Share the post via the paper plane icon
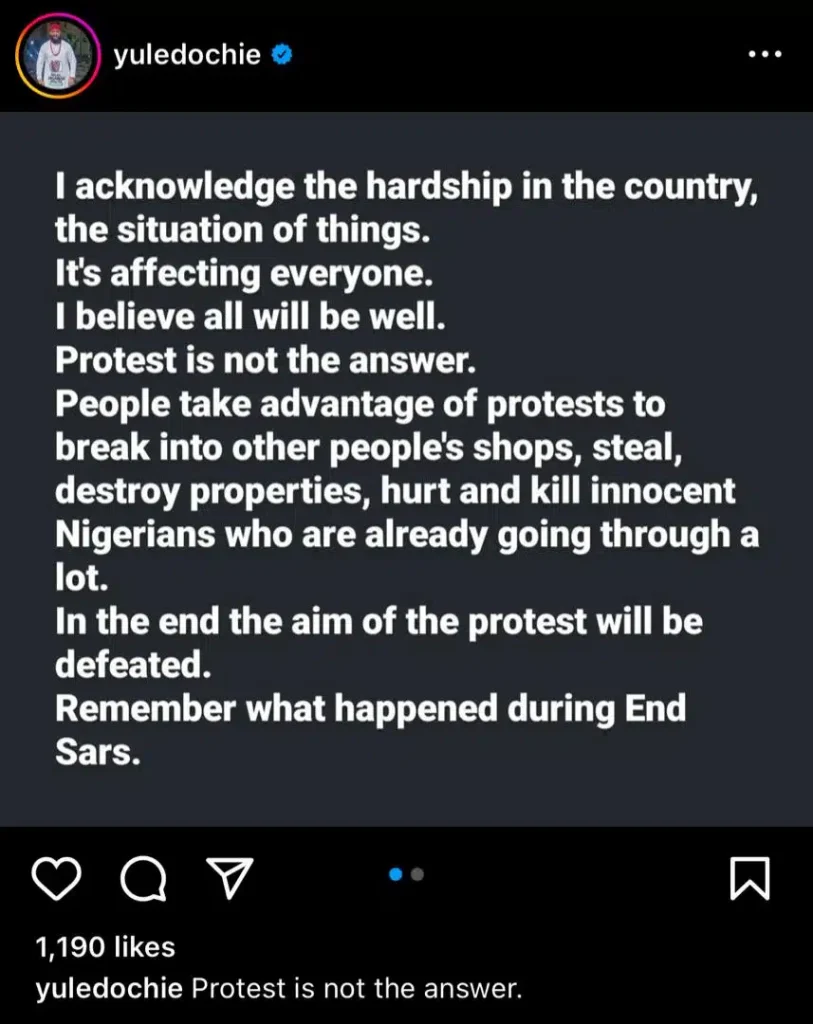The width and height of the screenshot is (813, 1024). click(229, 879)
